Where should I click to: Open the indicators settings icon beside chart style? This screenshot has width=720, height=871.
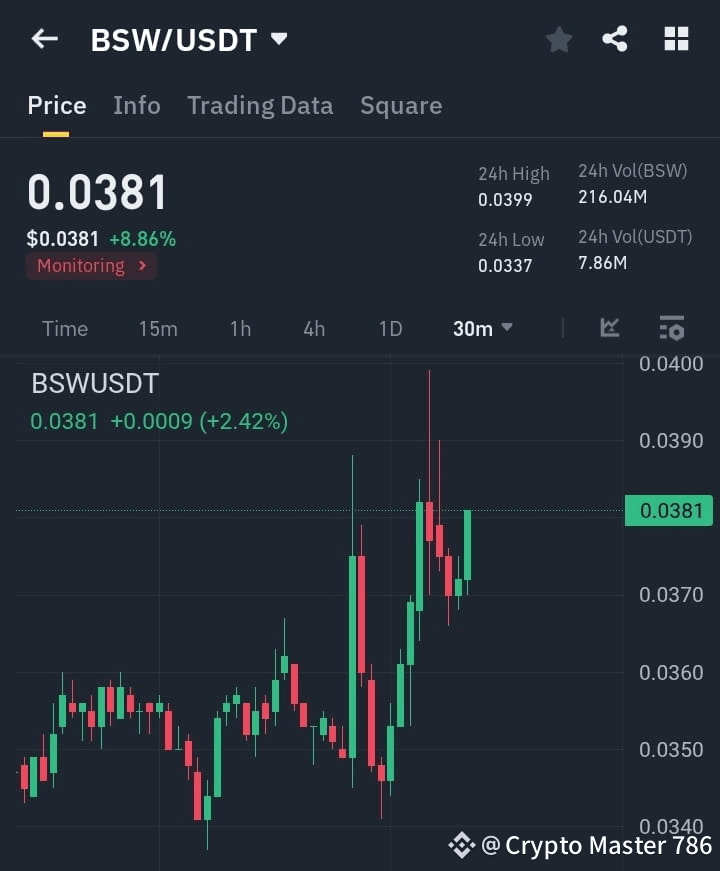pos(671,328)
